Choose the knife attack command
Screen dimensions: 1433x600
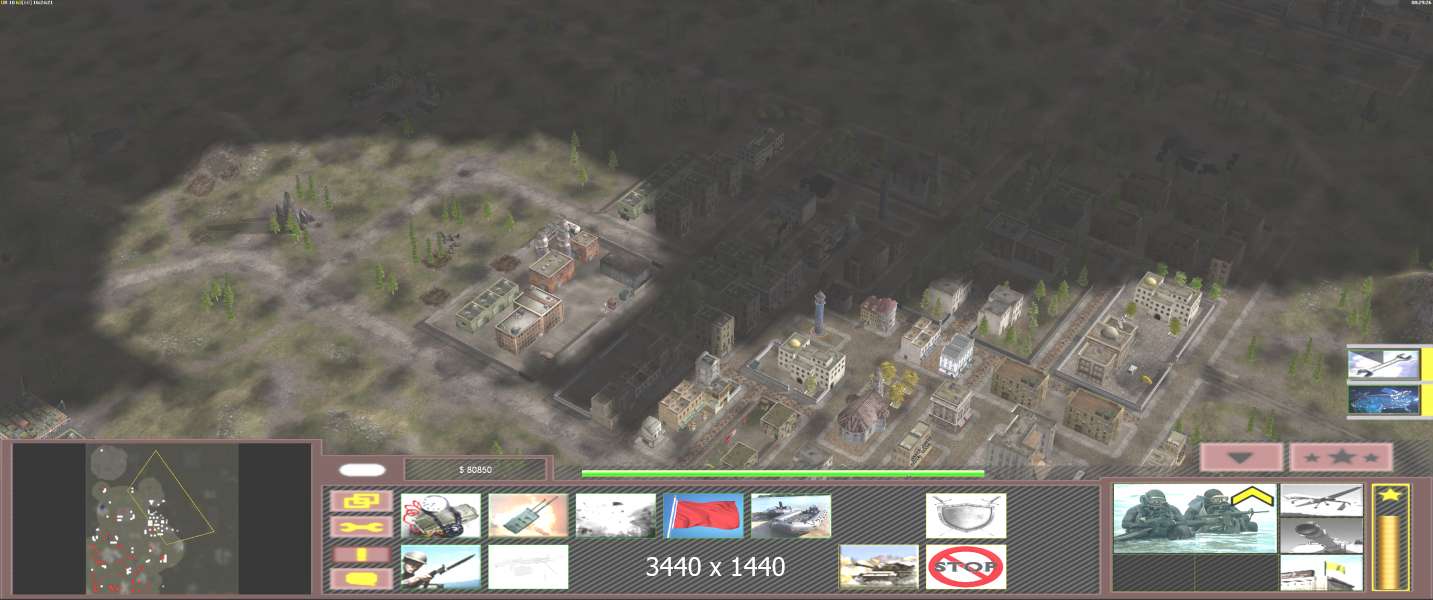(x=440, y=566)
